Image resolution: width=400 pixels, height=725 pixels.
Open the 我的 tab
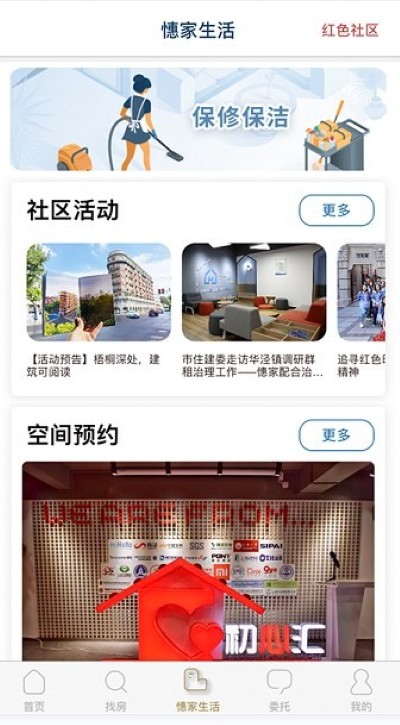[361, 691]
